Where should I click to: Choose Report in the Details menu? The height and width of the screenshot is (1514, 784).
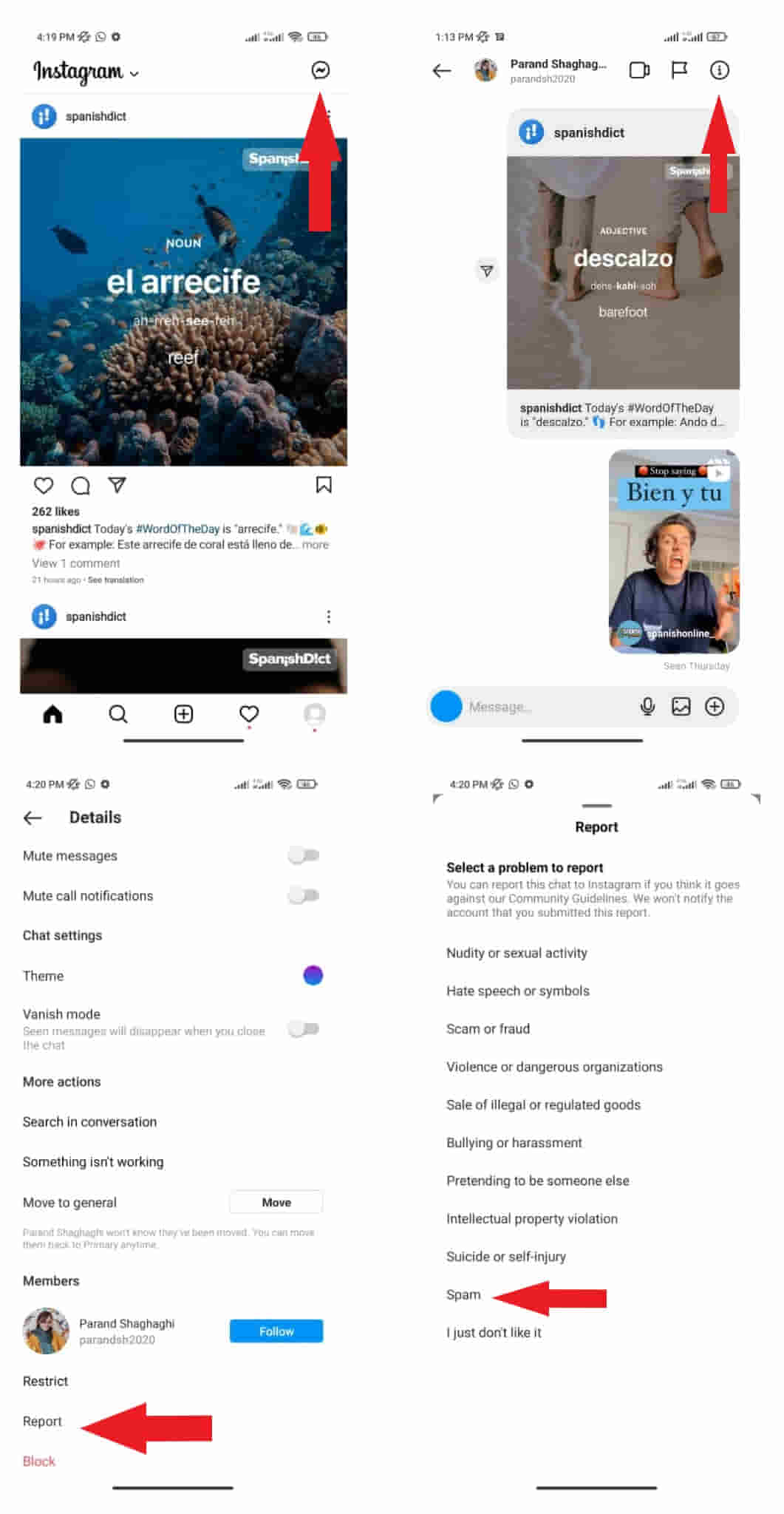point(44,1421)
